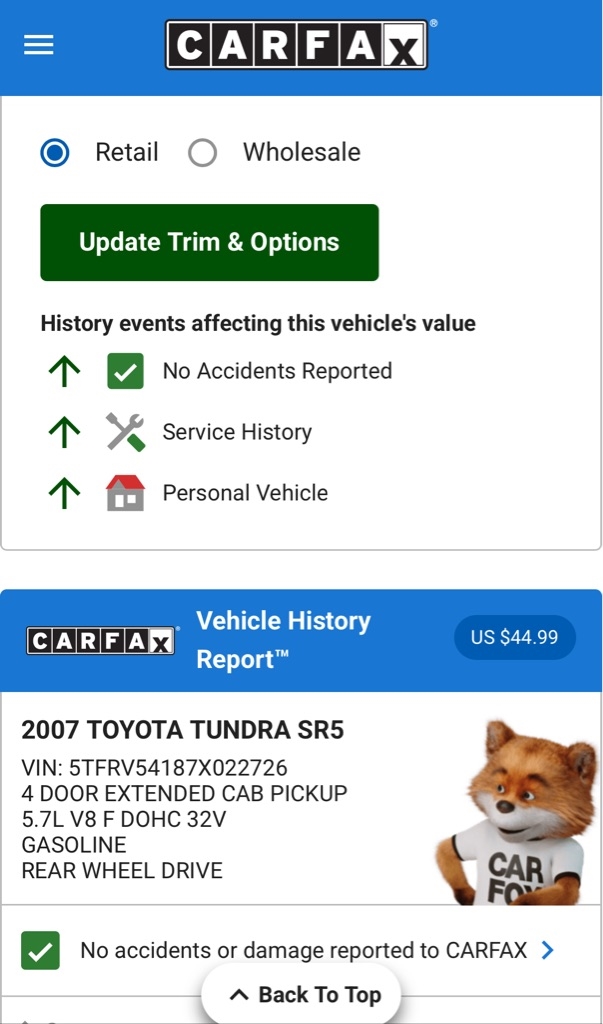This screenshot has height=1024, width=603.
Task: Jump back to top of page
Action: [x=304, y=994]
